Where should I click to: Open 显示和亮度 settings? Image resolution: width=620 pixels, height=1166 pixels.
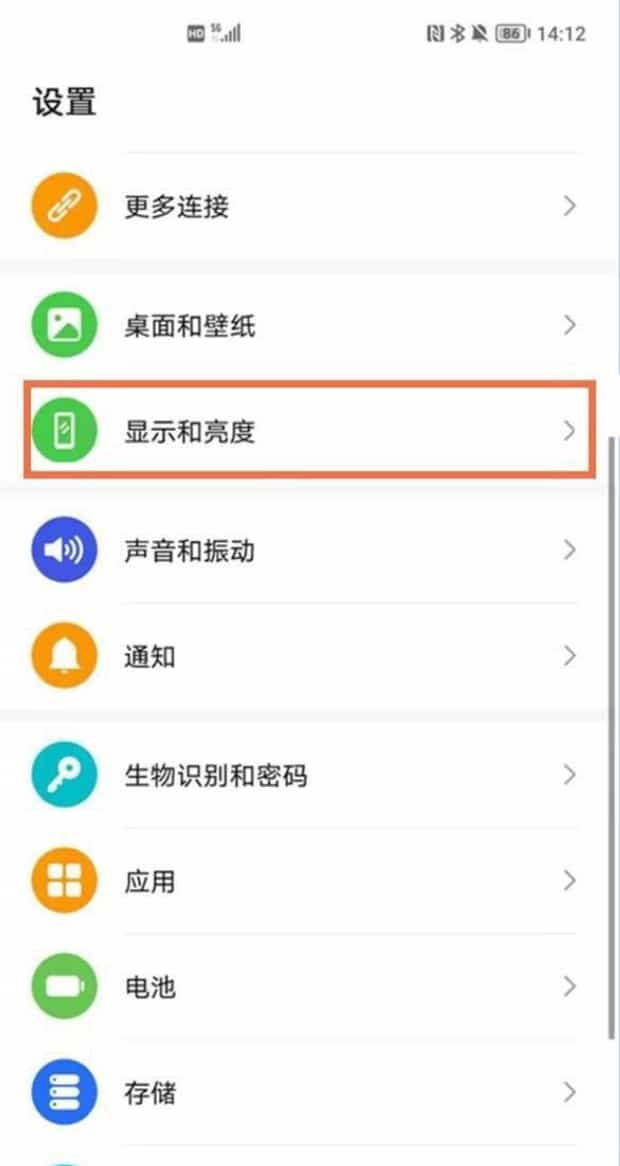click(309, 430)
